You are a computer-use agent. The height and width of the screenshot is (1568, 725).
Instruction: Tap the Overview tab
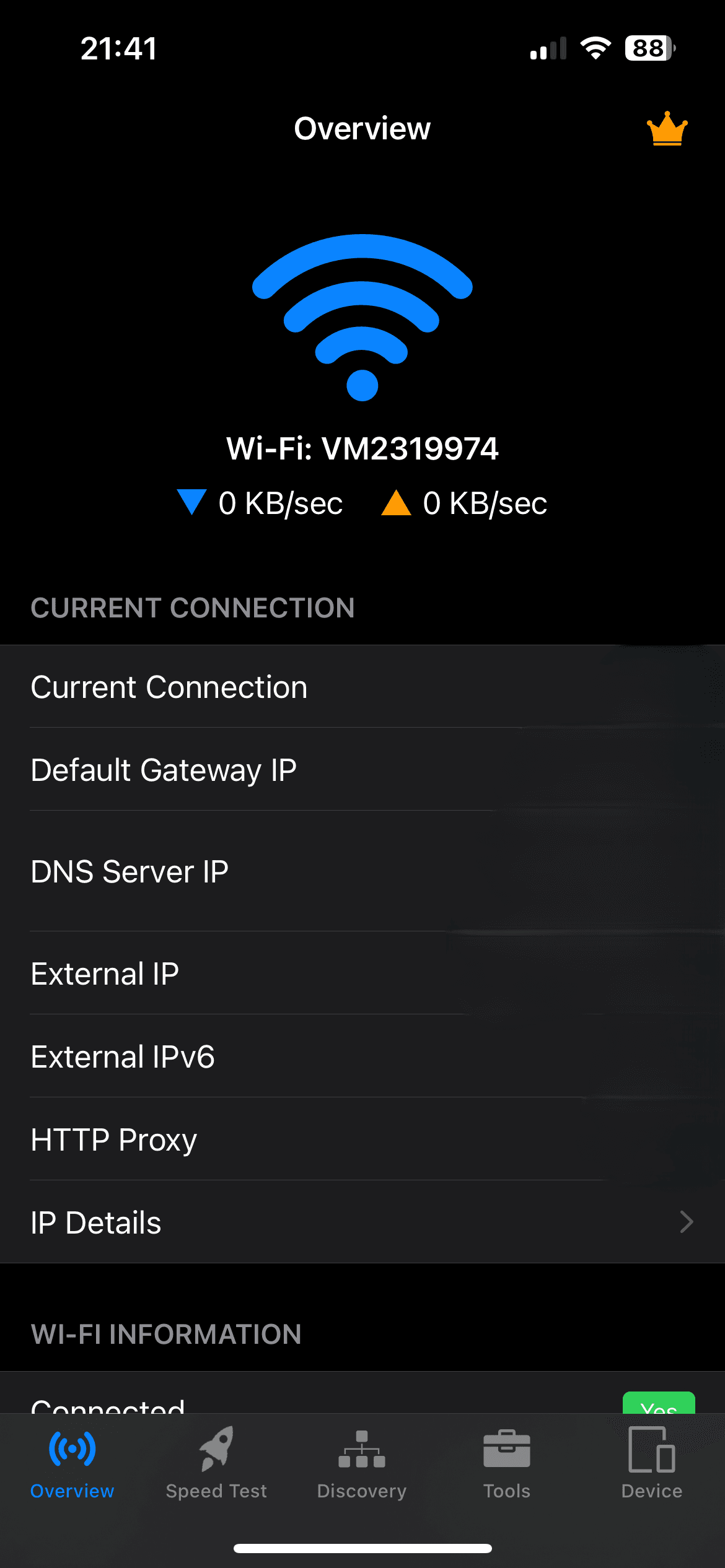pyautogui.click(x=72, y=1463)
